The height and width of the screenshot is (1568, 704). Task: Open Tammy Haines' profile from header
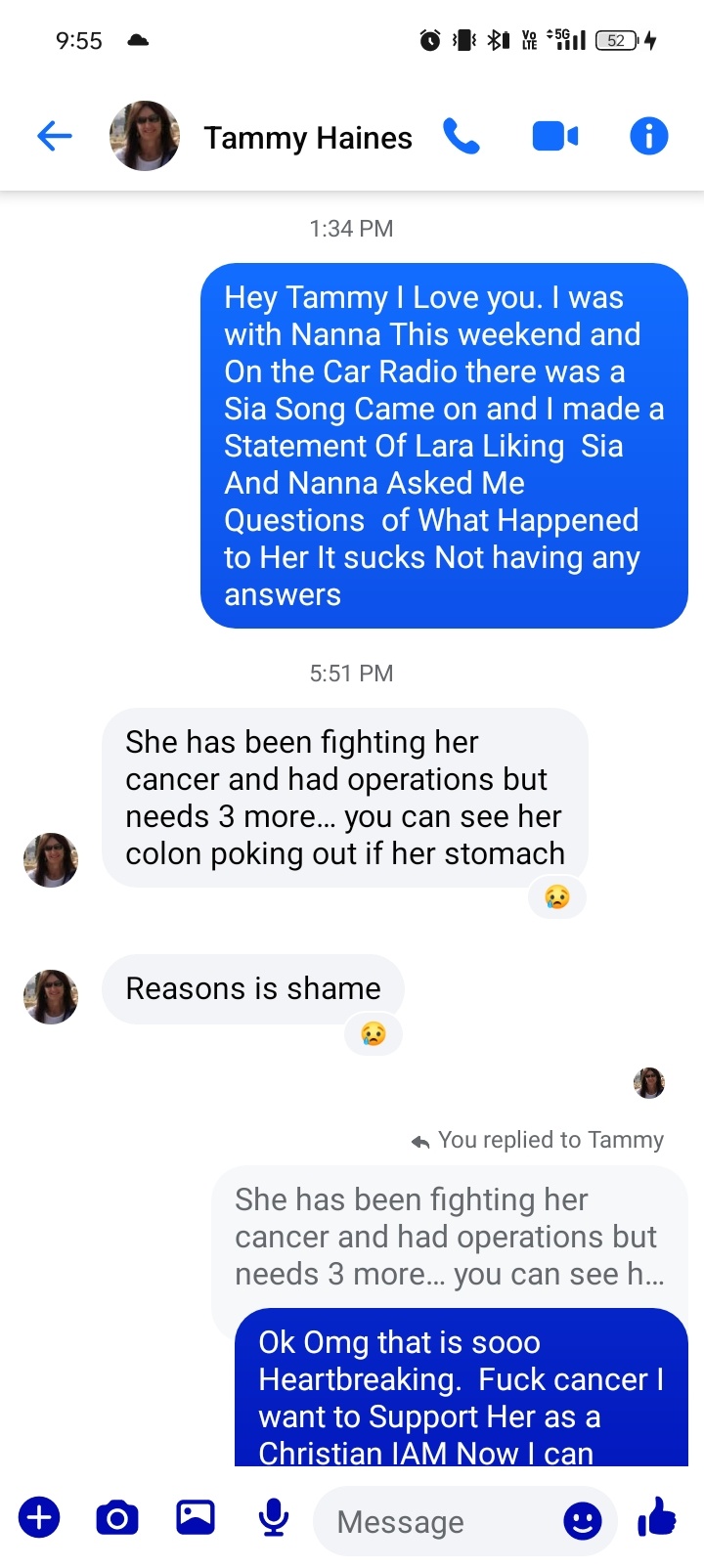click(307, 138)
